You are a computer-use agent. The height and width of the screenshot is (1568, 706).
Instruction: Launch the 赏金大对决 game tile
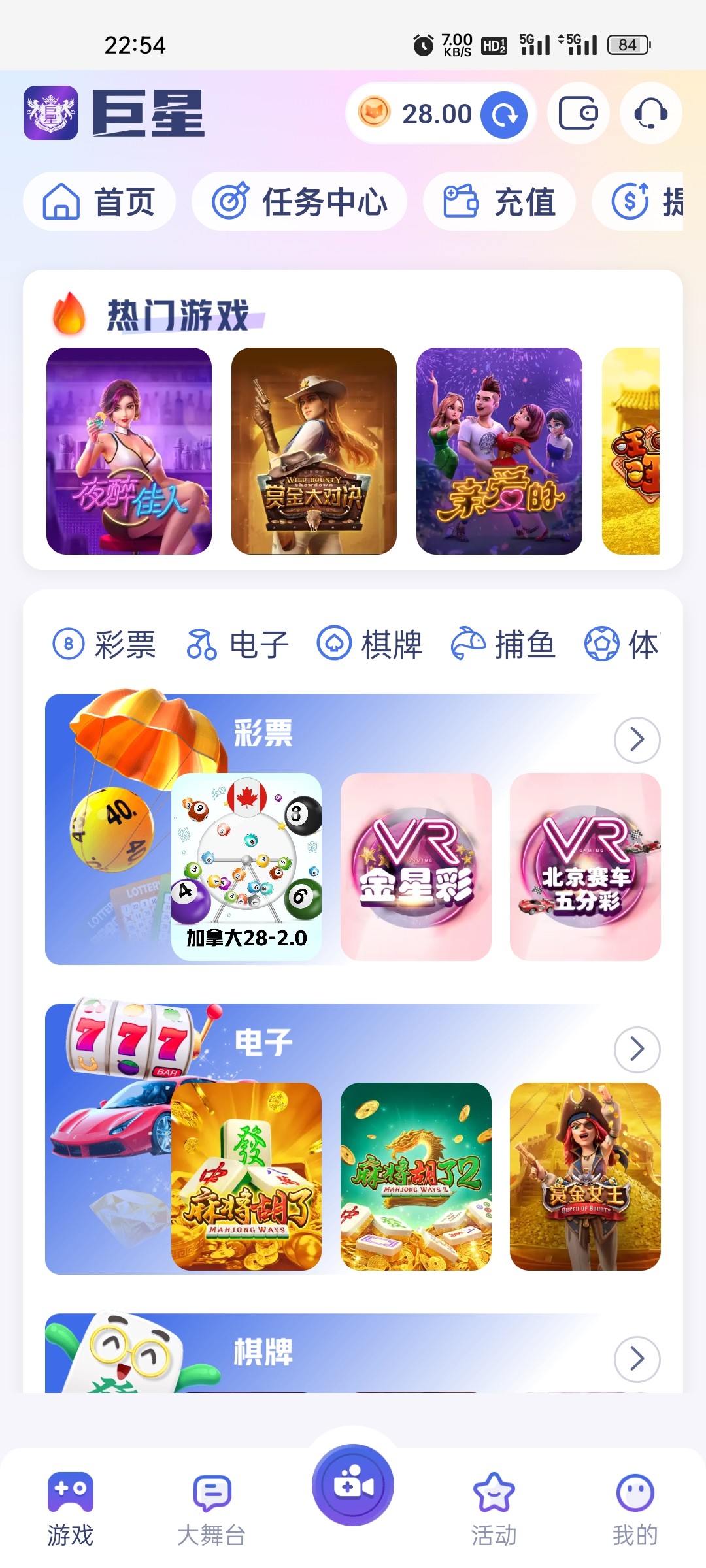point(314,451)
